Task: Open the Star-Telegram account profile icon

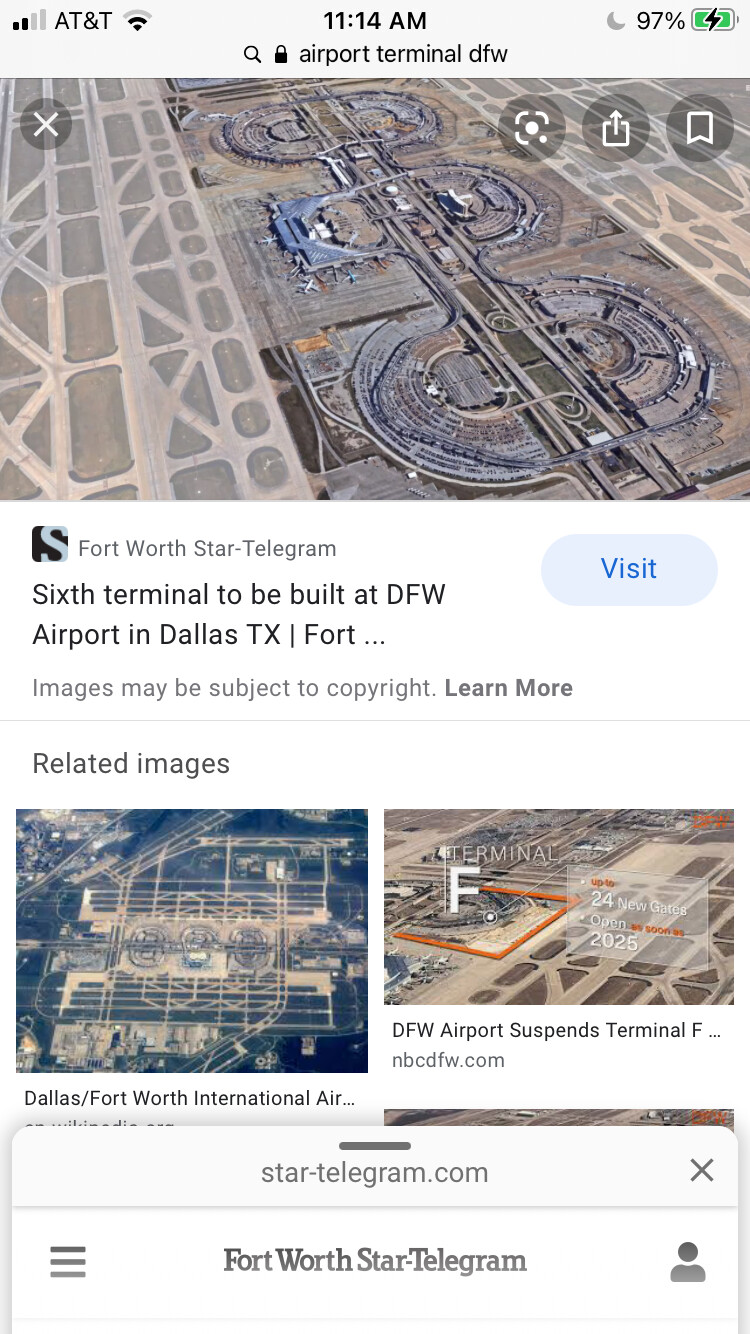Action: coord(687,1262)
